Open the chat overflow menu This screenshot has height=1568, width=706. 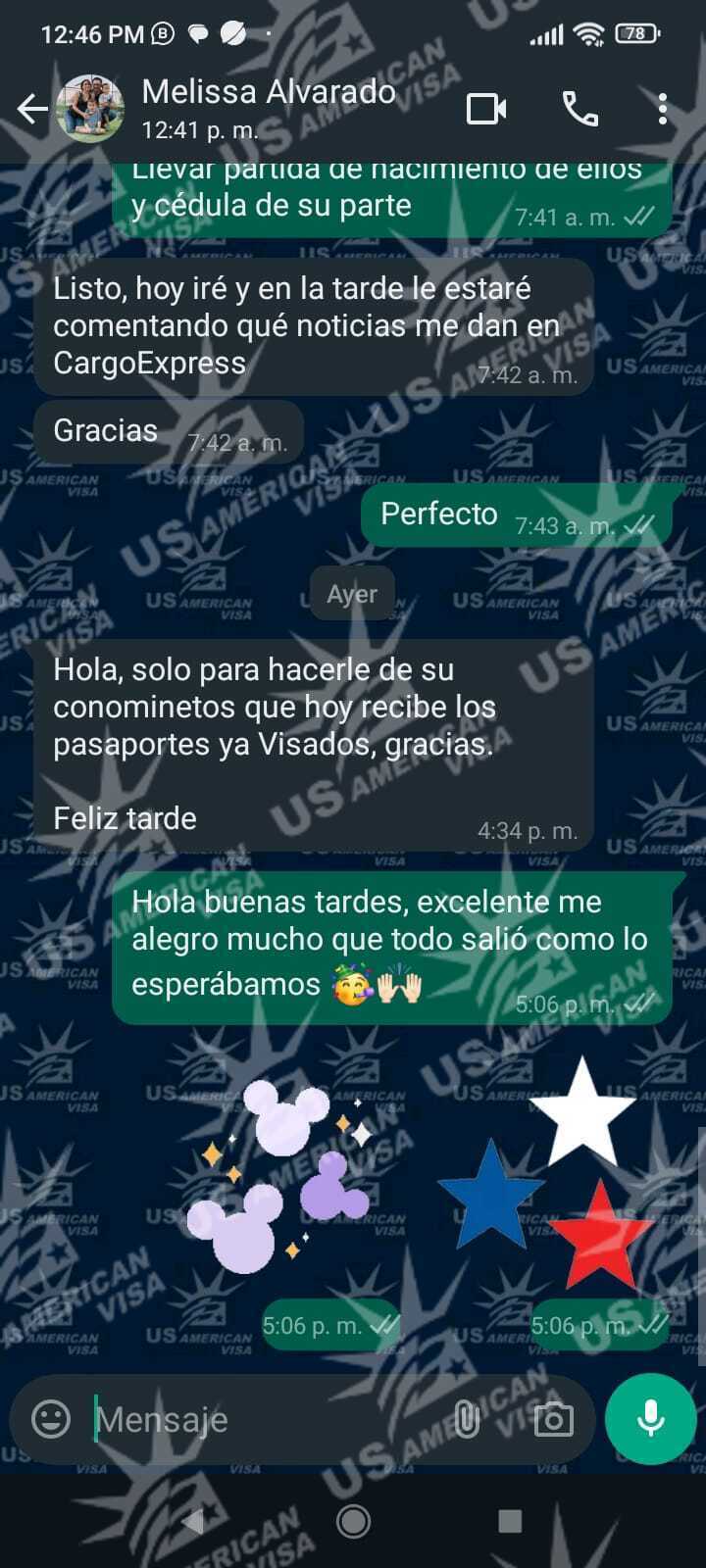point(663,109)
